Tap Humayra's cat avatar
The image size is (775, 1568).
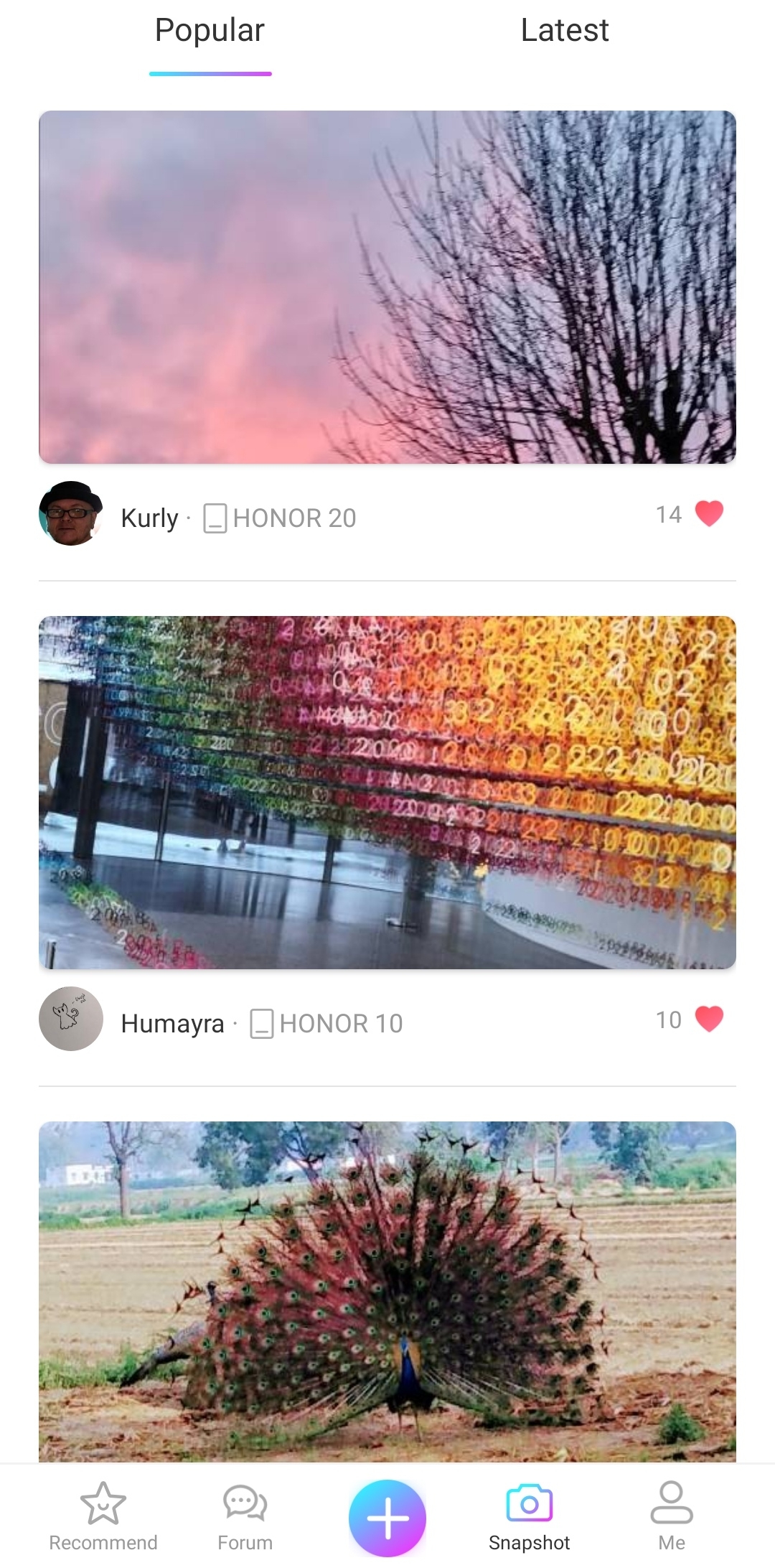coord(71,1019)
